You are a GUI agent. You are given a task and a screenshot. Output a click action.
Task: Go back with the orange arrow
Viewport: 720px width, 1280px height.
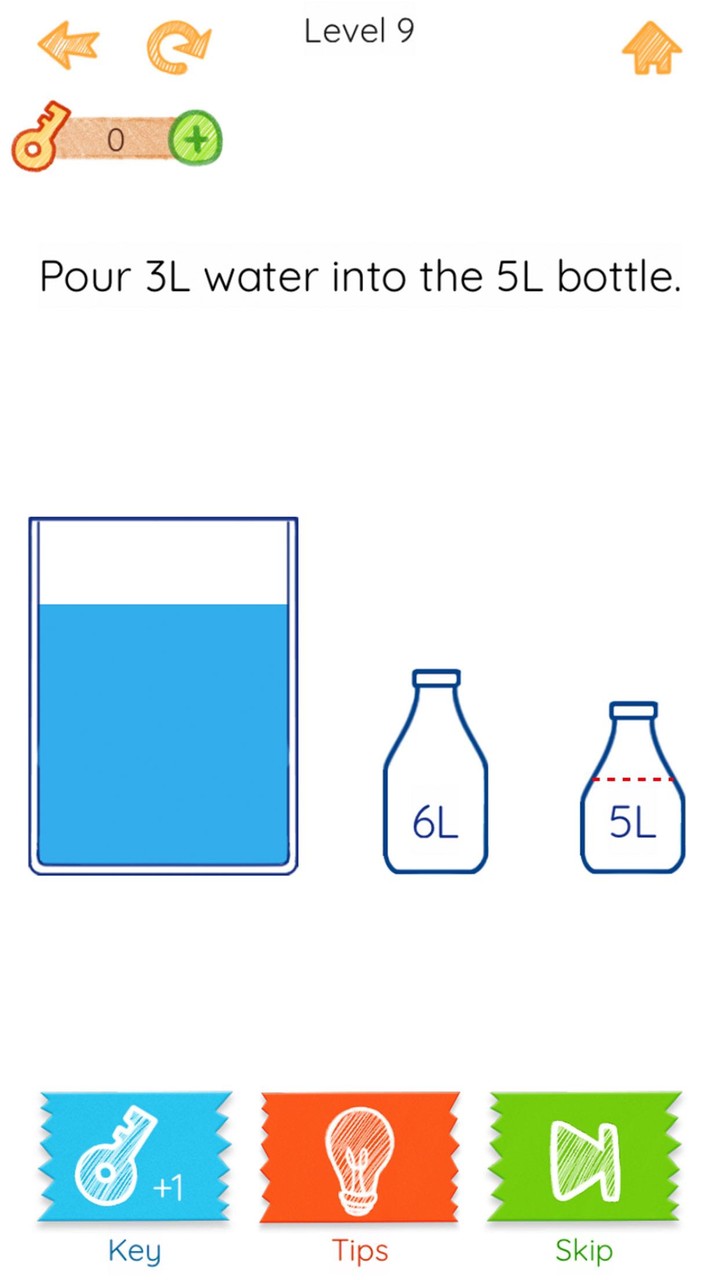coord(68,45)
